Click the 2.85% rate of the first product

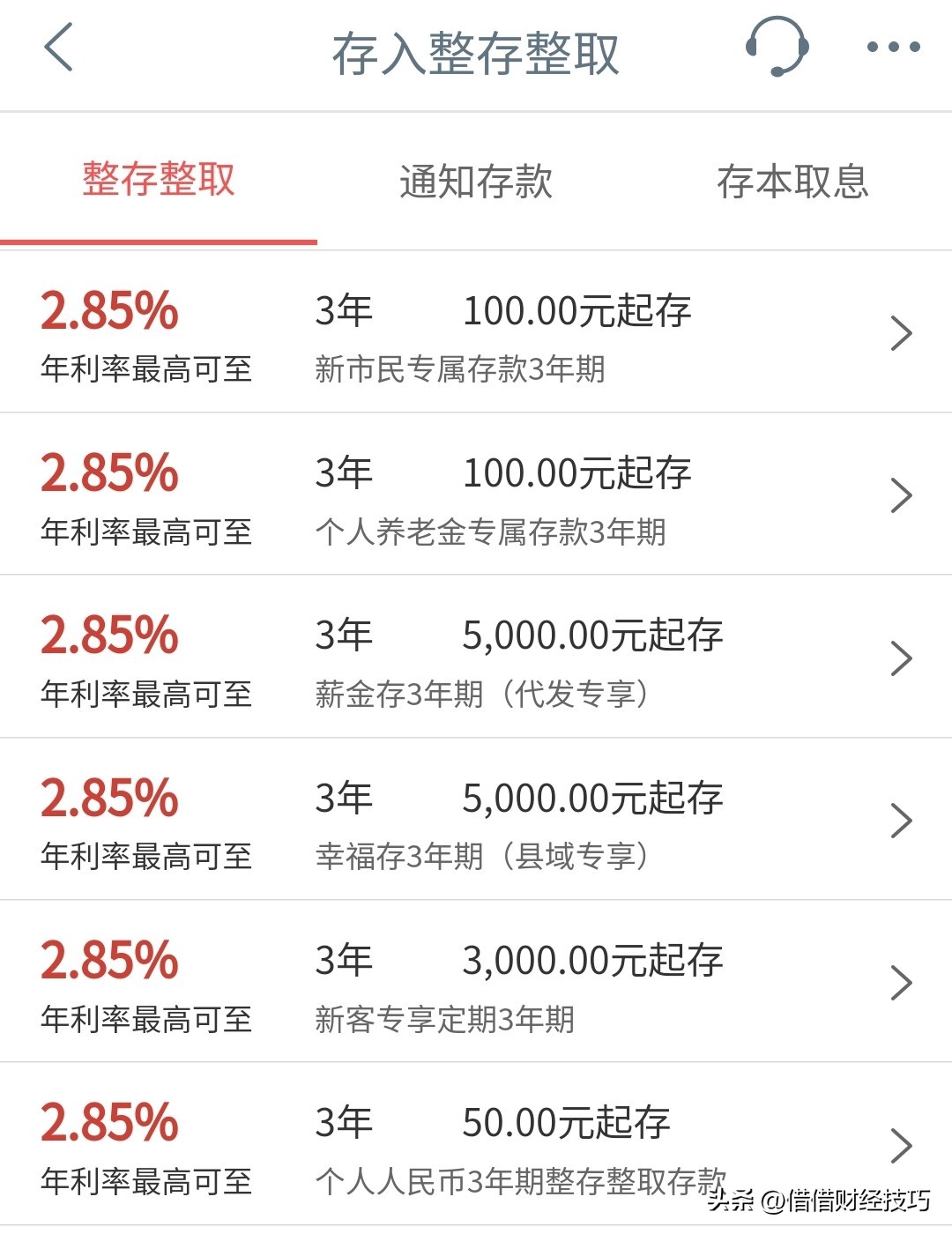pyautogui.click(x=110, y=310)
